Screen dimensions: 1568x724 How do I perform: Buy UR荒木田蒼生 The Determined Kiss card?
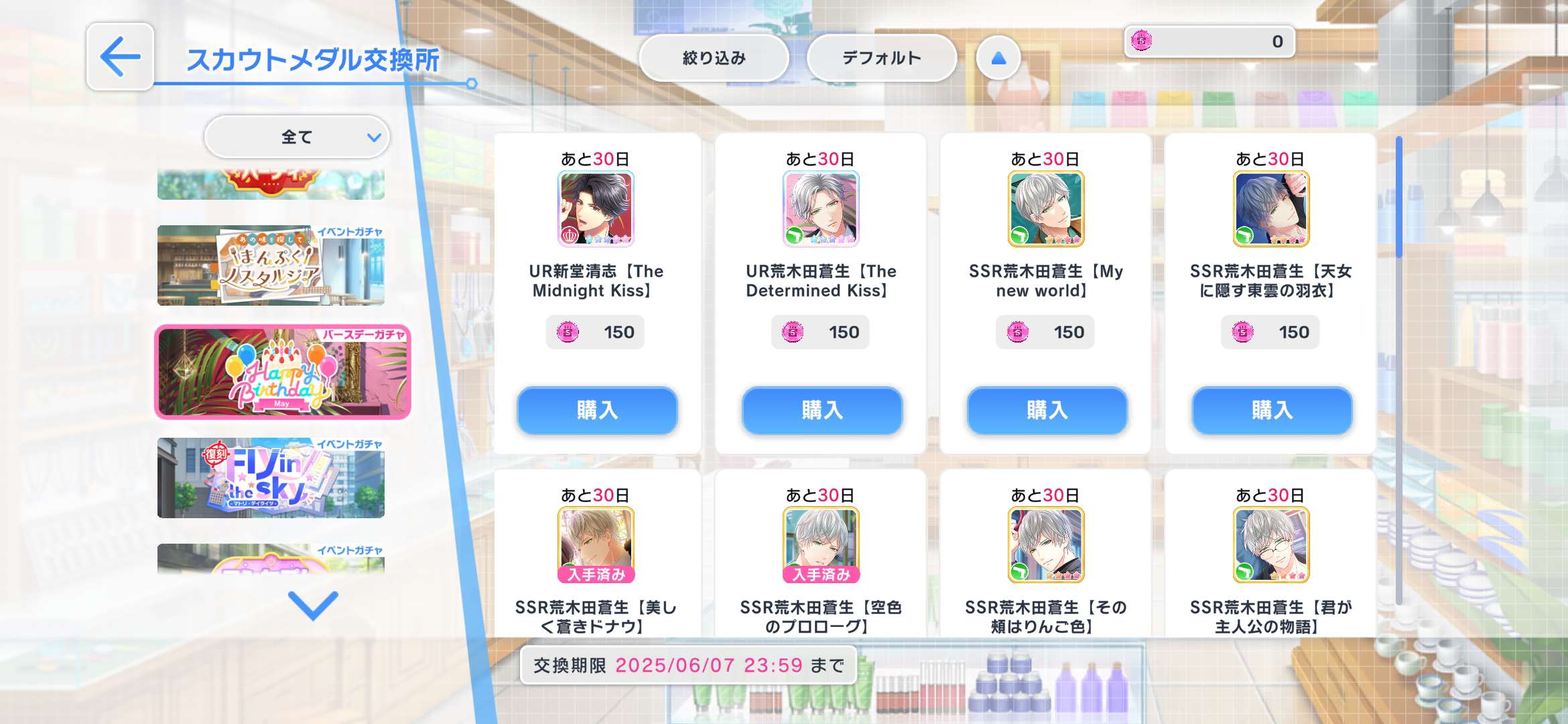pyautogui.click(x=822, y=410)
